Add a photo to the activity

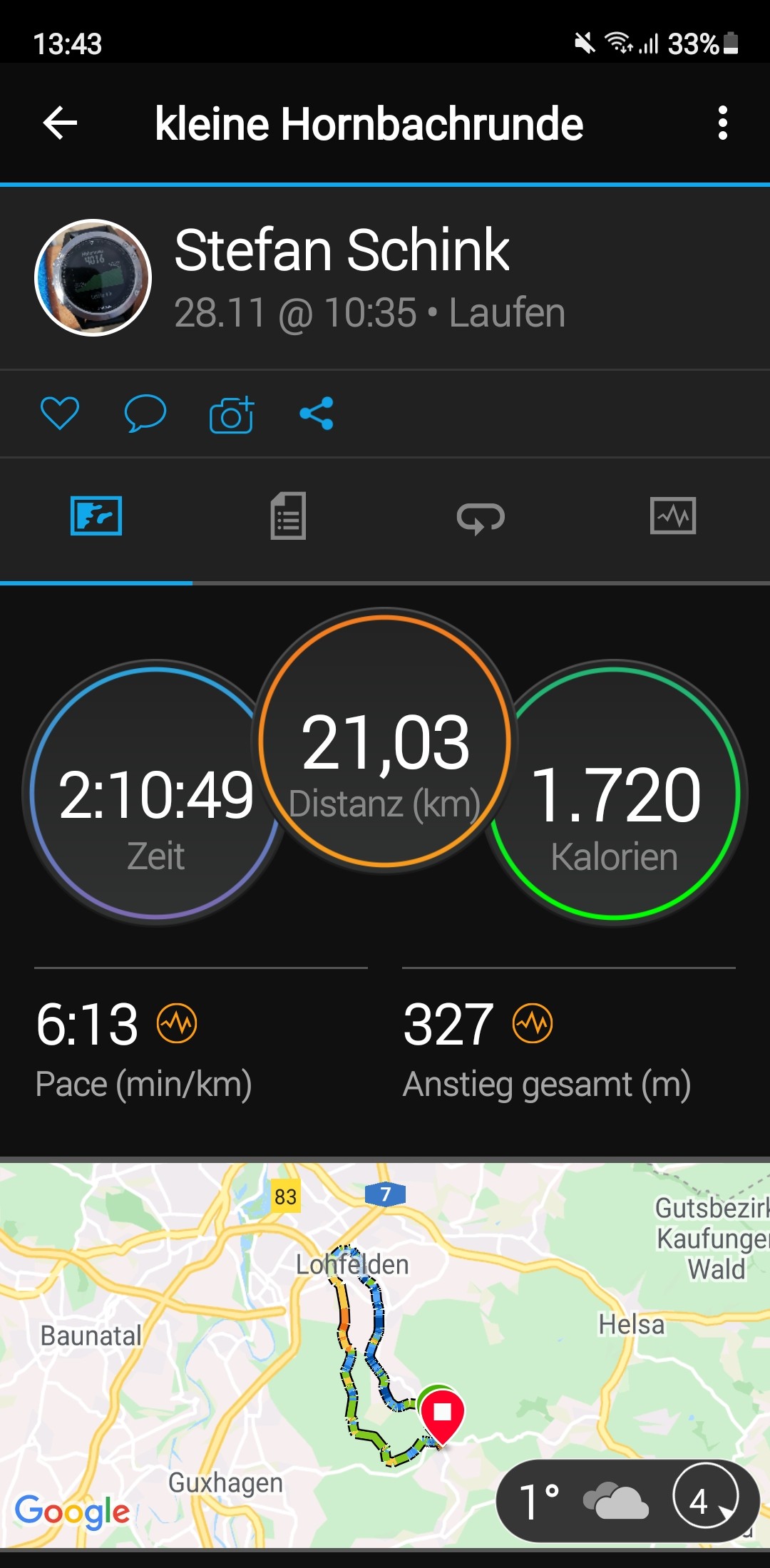(231, 414)
